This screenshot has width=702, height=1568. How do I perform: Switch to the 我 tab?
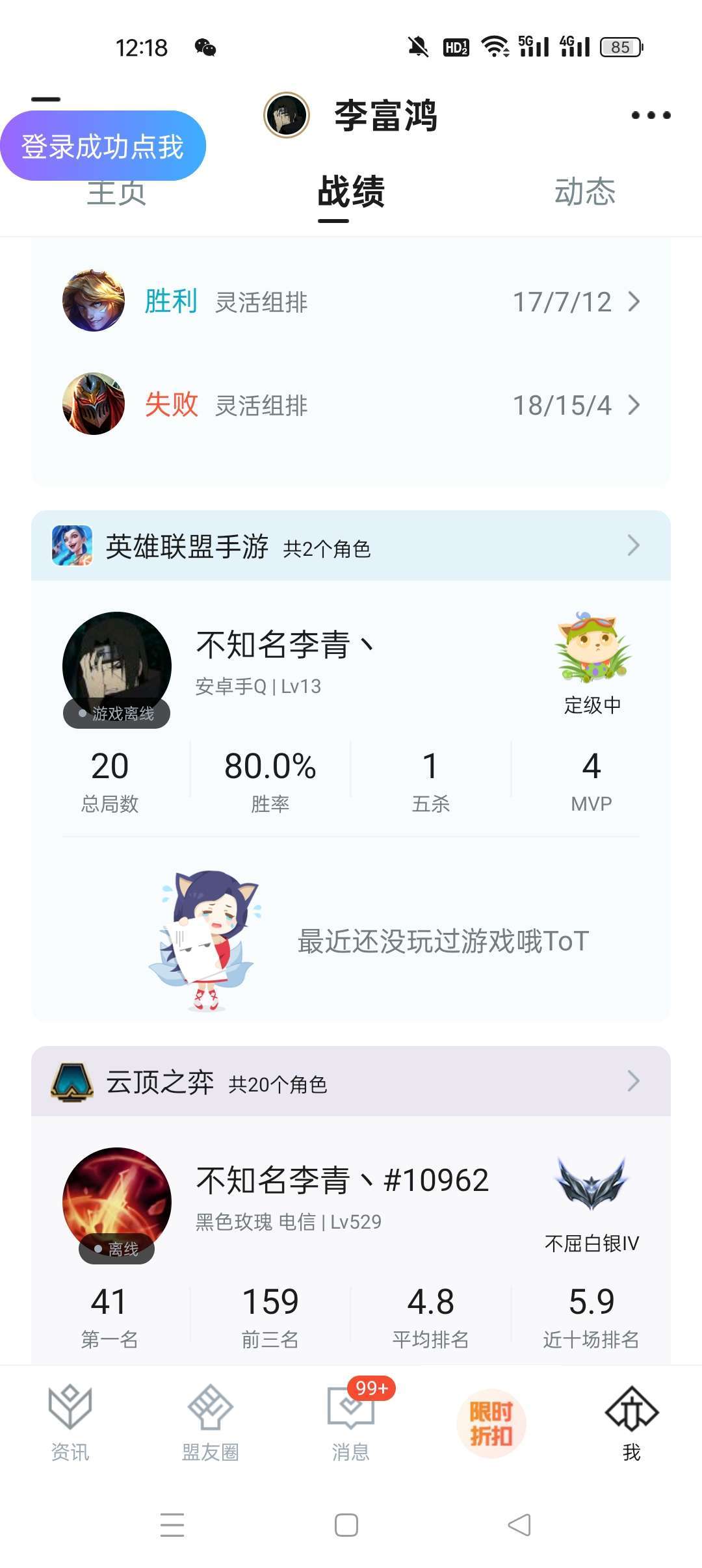[632, 1423]
